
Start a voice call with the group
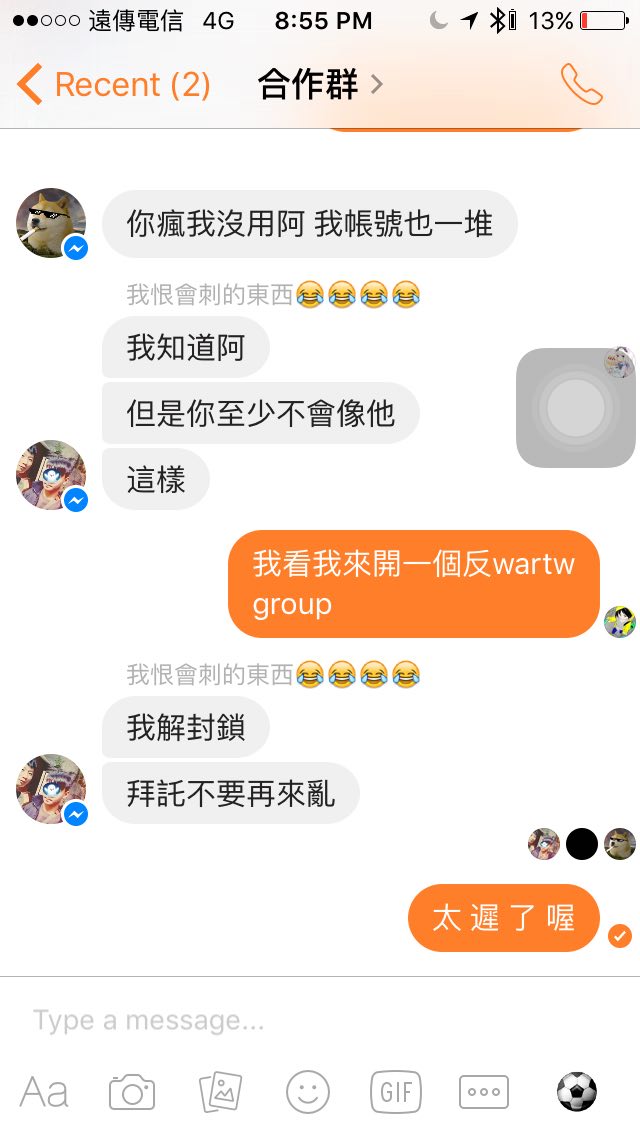[581, 85]
